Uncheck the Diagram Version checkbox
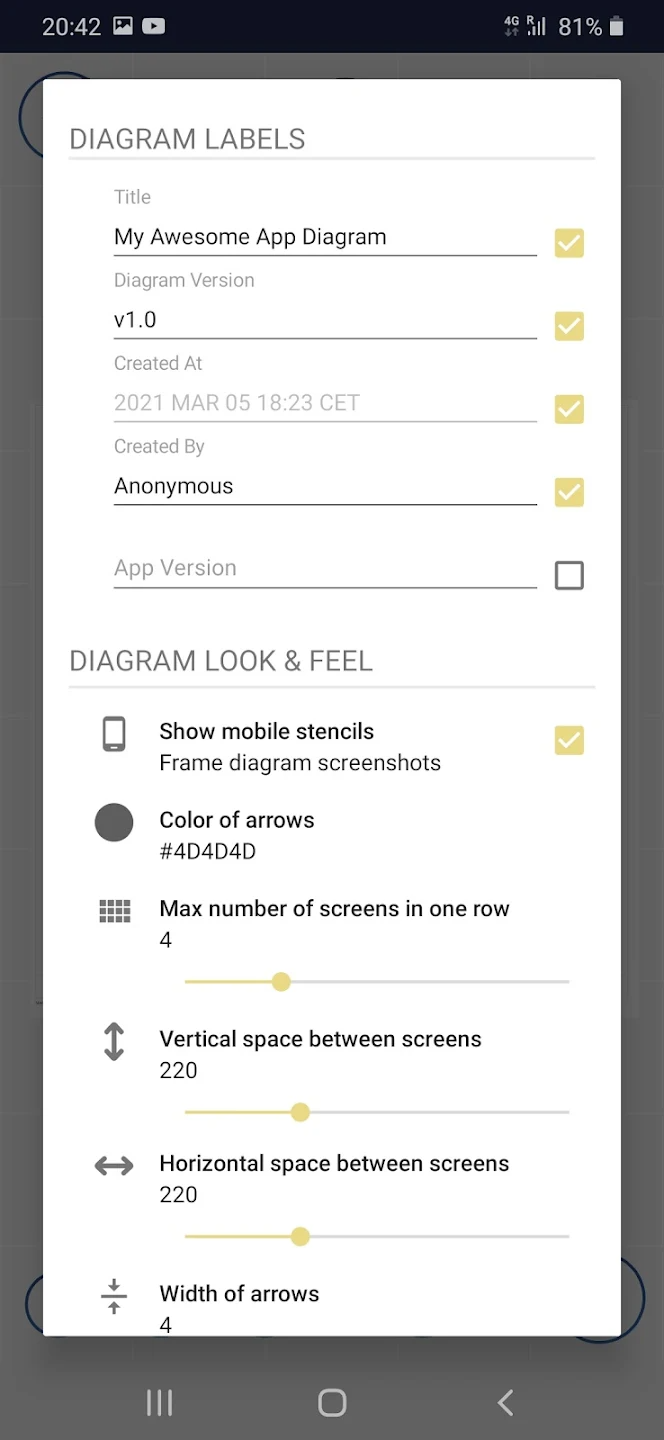Image resolution: width=664 pixels, height=1440 pixels. tap(569, 326)
